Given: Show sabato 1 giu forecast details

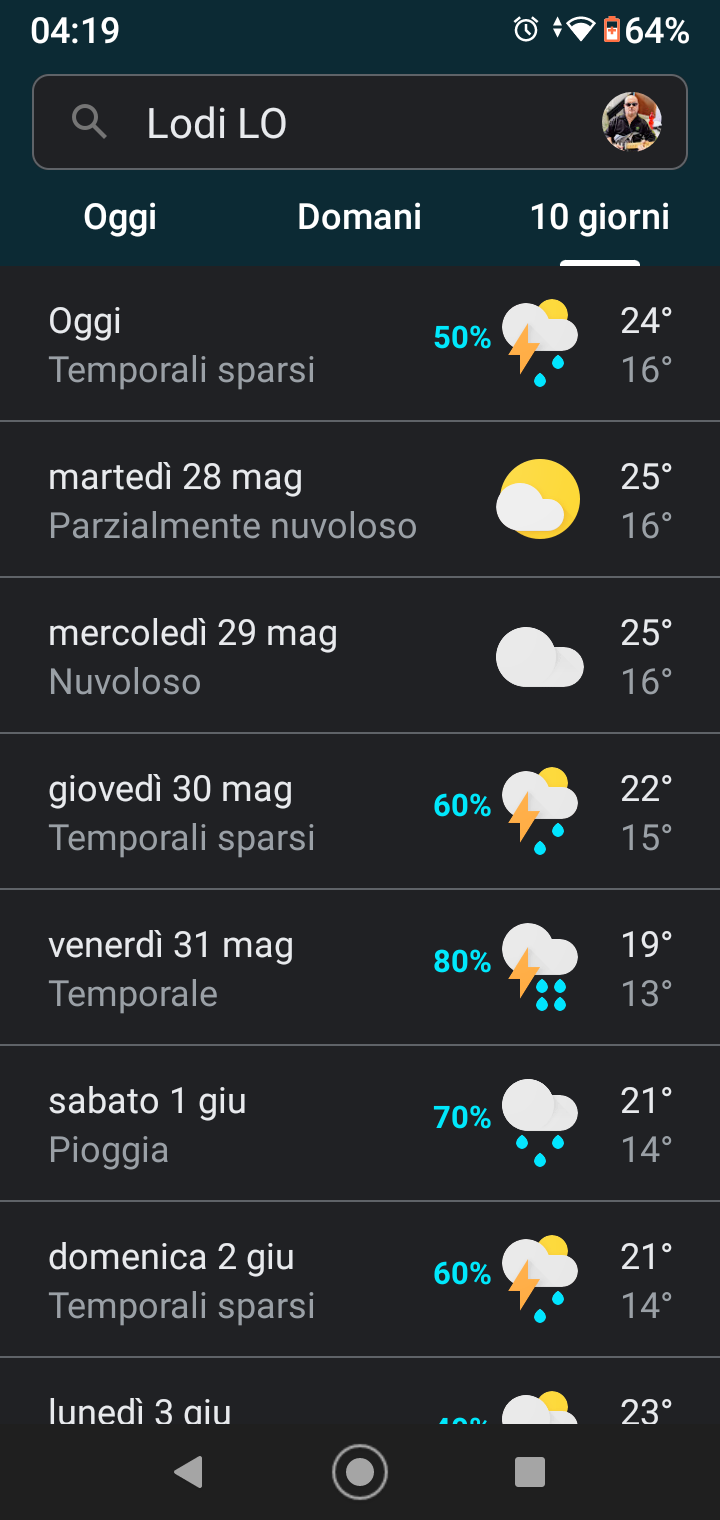Looking at the screenshot, I should point(360,1124).
